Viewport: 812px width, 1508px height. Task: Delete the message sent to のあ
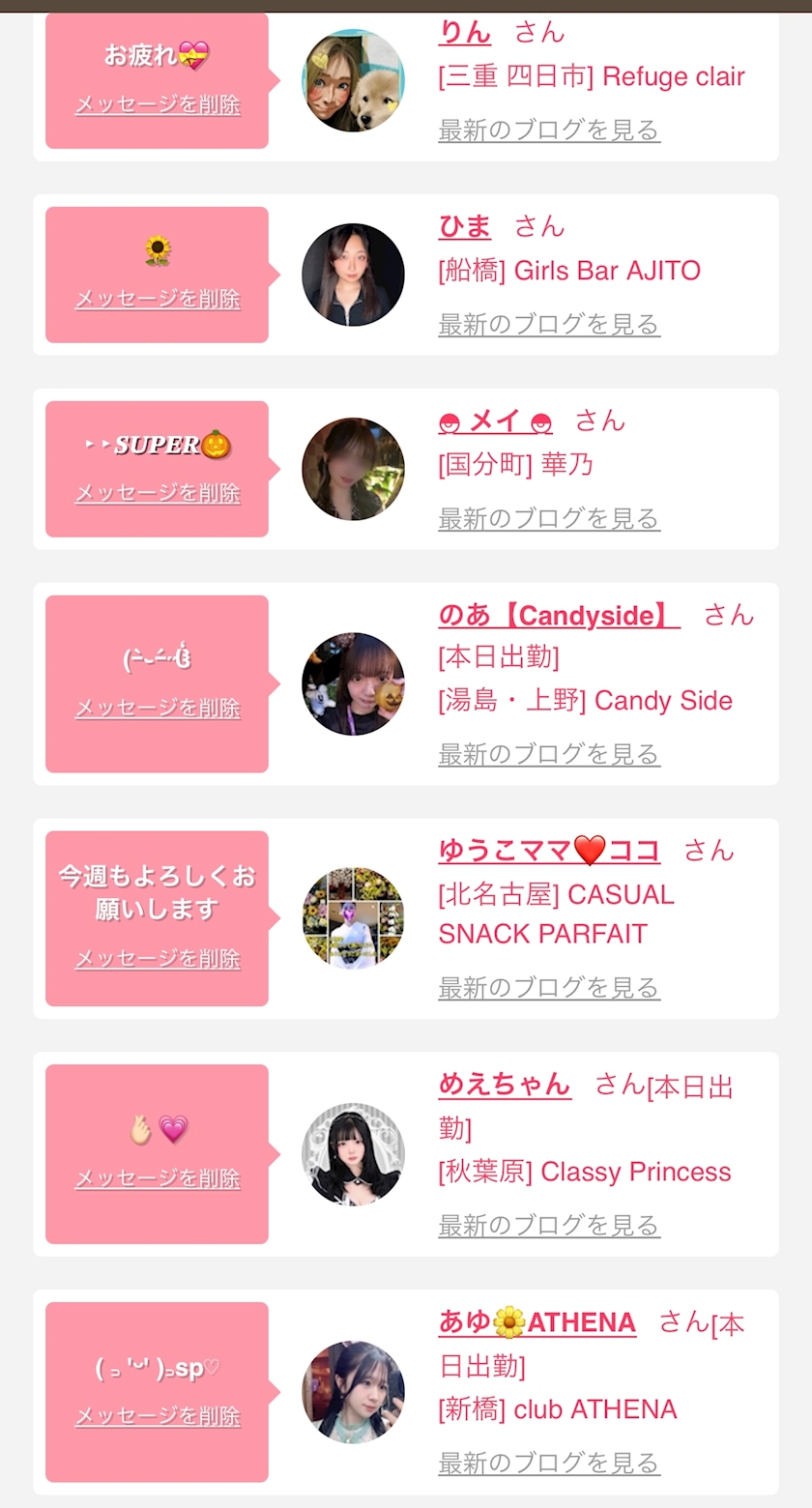(158, 709)
